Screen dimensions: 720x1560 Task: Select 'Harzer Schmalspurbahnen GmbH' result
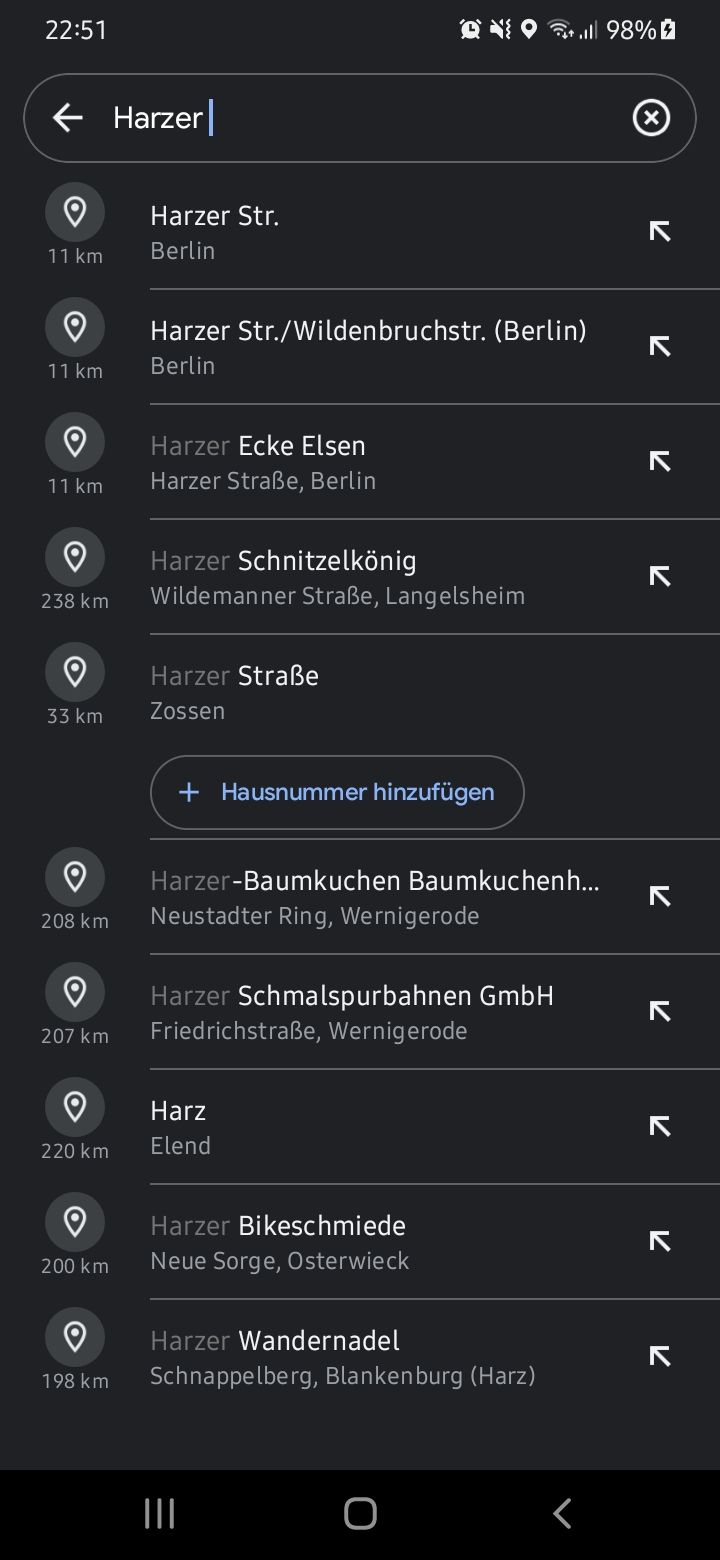click(x=352, y=1012)
